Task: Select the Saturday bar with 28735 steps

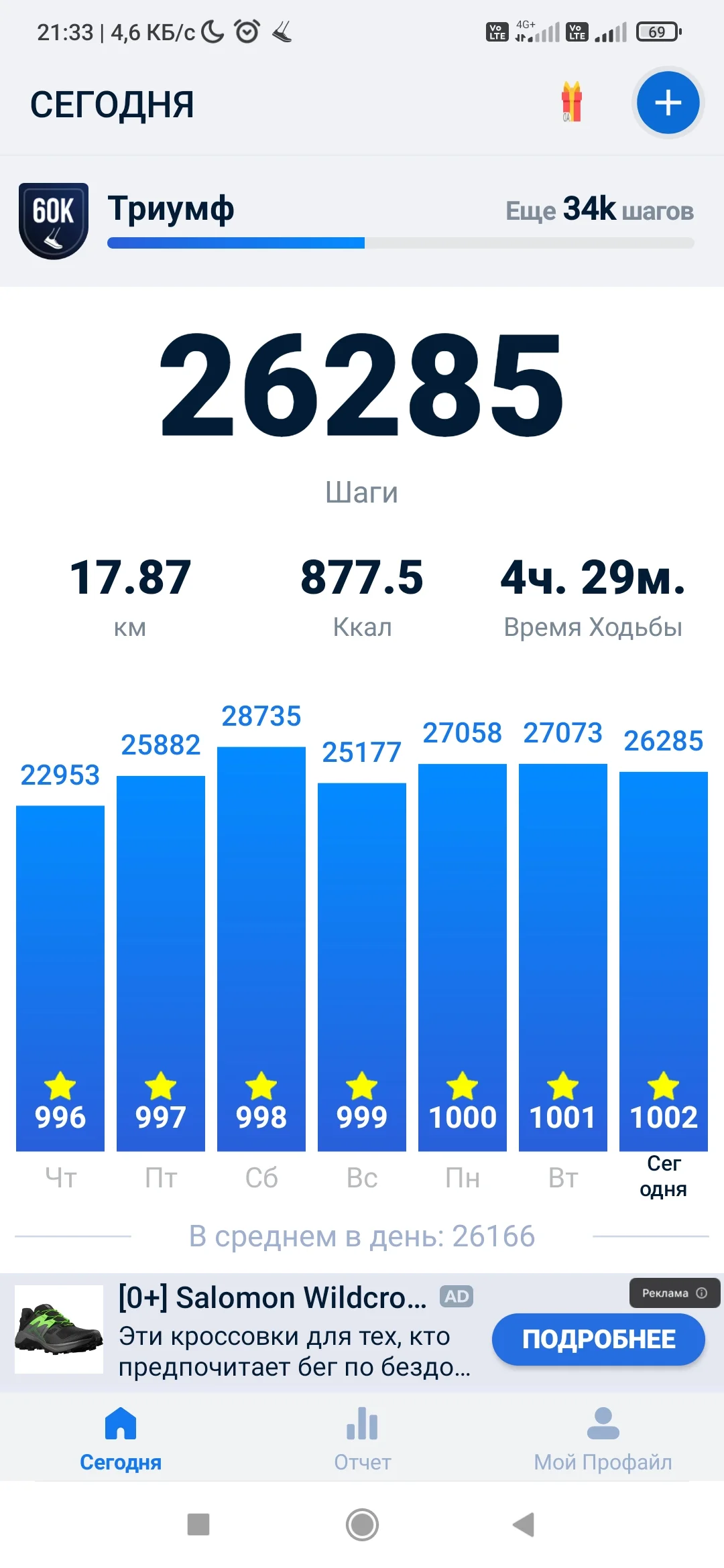Action: pos(261,948)
